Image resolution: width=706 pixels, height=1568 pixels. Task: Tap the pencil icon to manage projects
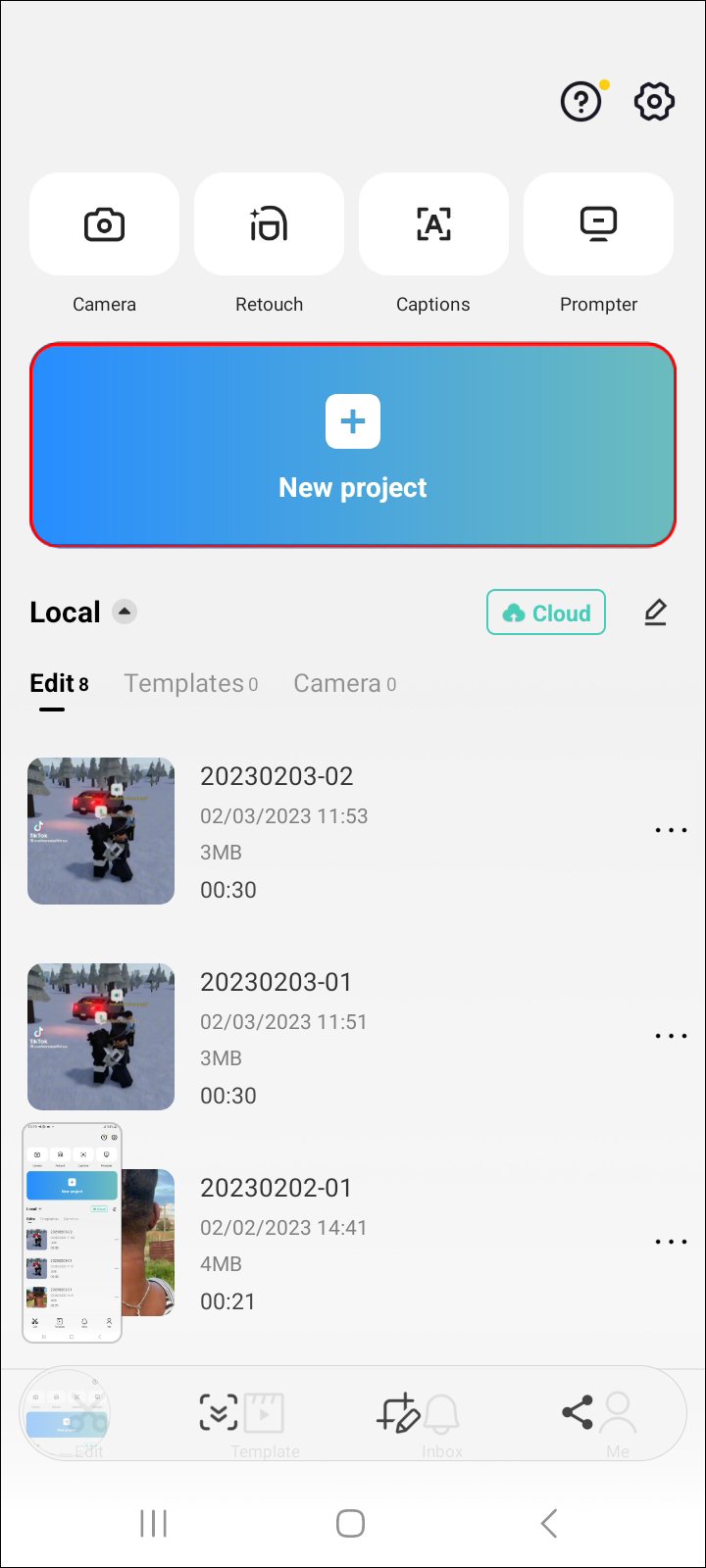point(655,612)
